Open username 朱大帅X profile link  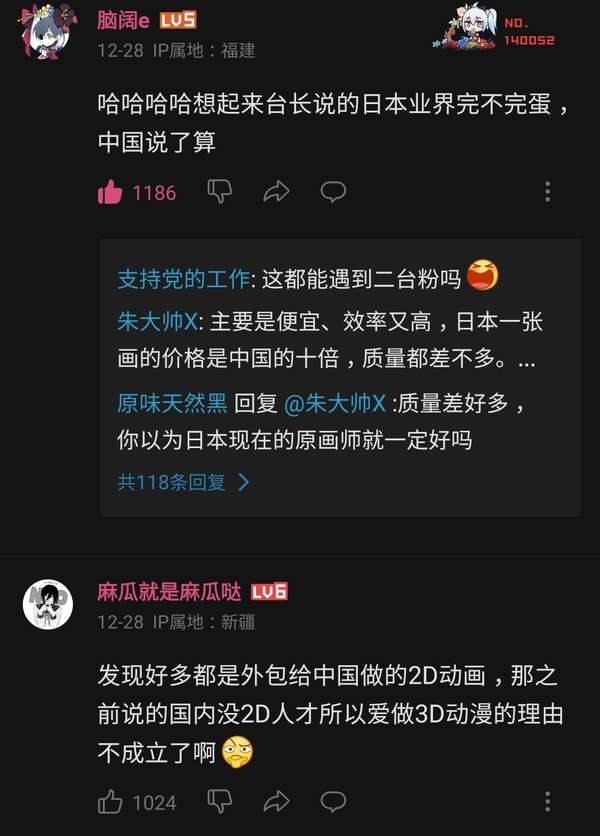pos(158,321)
